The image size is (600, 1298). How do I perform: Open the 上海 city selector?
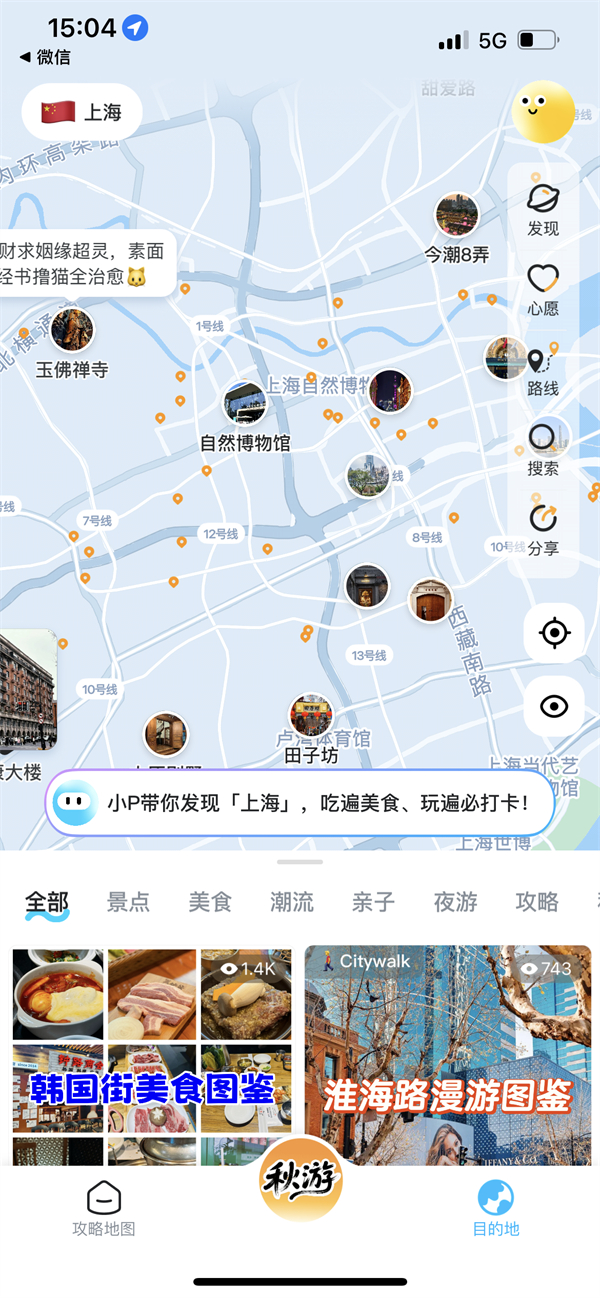(x=82, y=112)
